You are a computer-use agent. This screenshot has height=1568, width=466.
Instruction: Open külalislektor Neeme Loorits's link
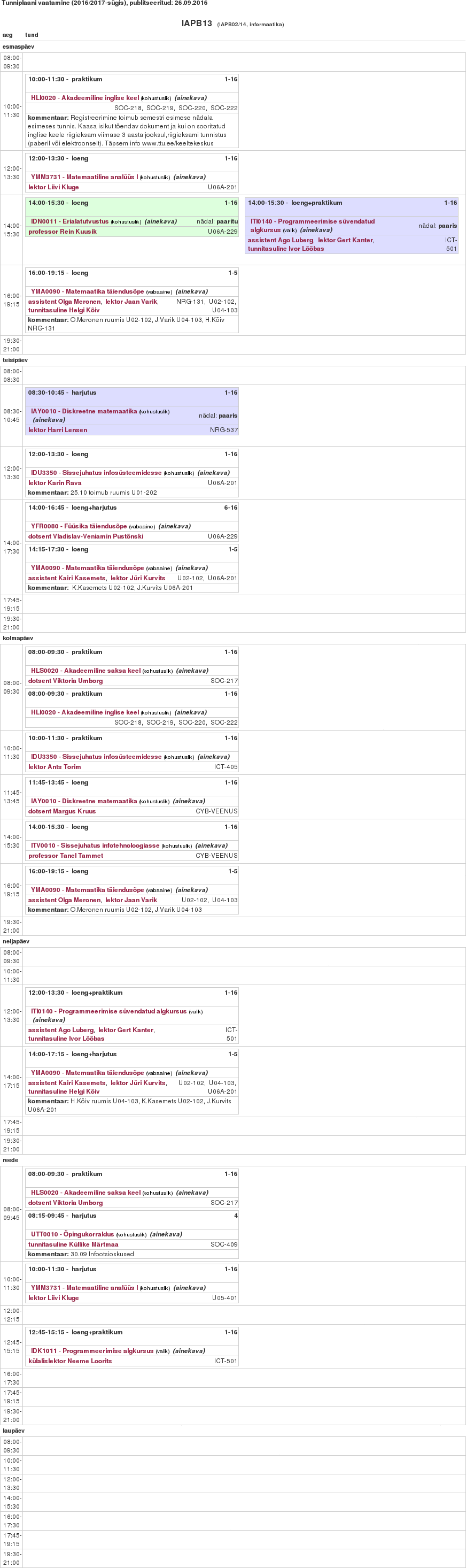point(70,1361)
